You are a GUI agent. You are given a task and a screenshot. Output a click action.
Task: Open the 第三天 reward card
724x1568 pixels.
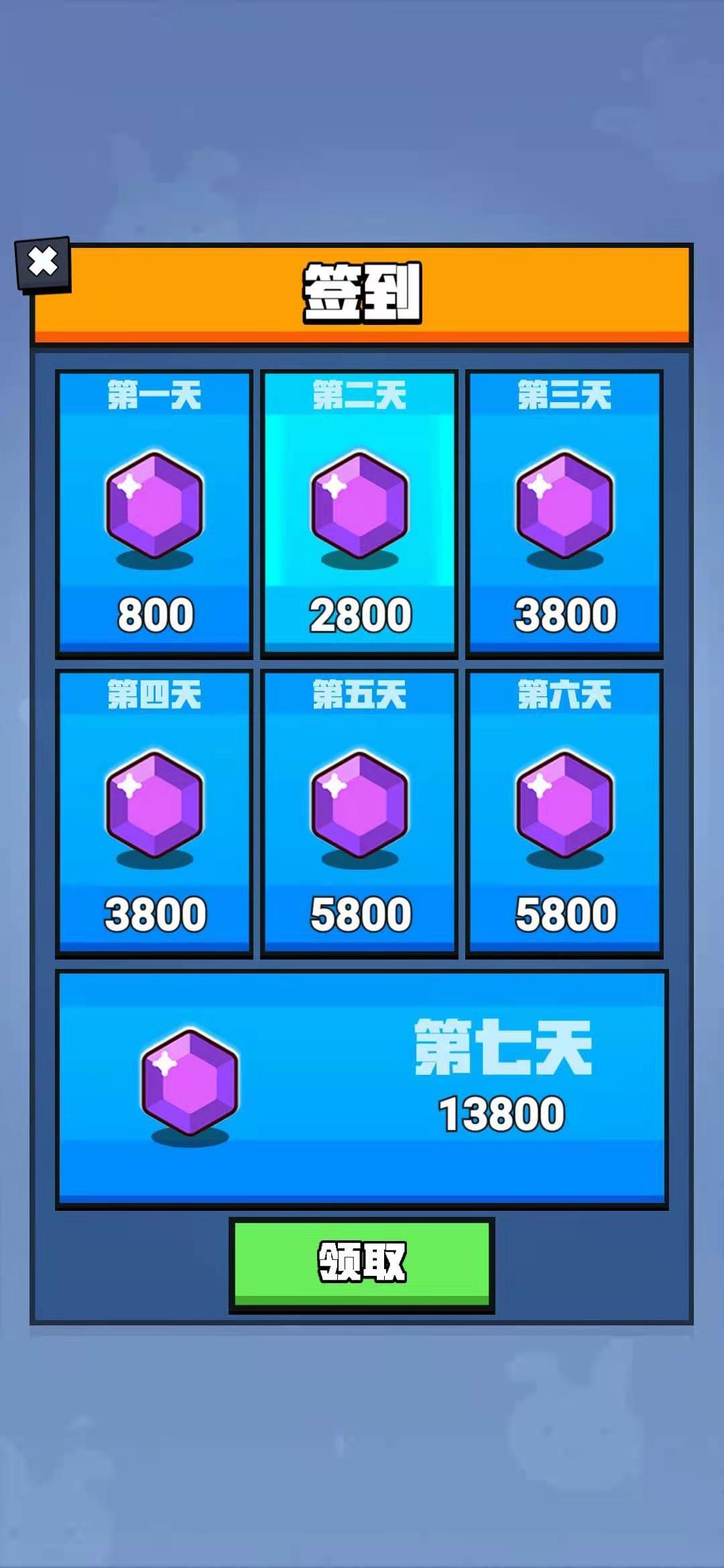(564, 514)
